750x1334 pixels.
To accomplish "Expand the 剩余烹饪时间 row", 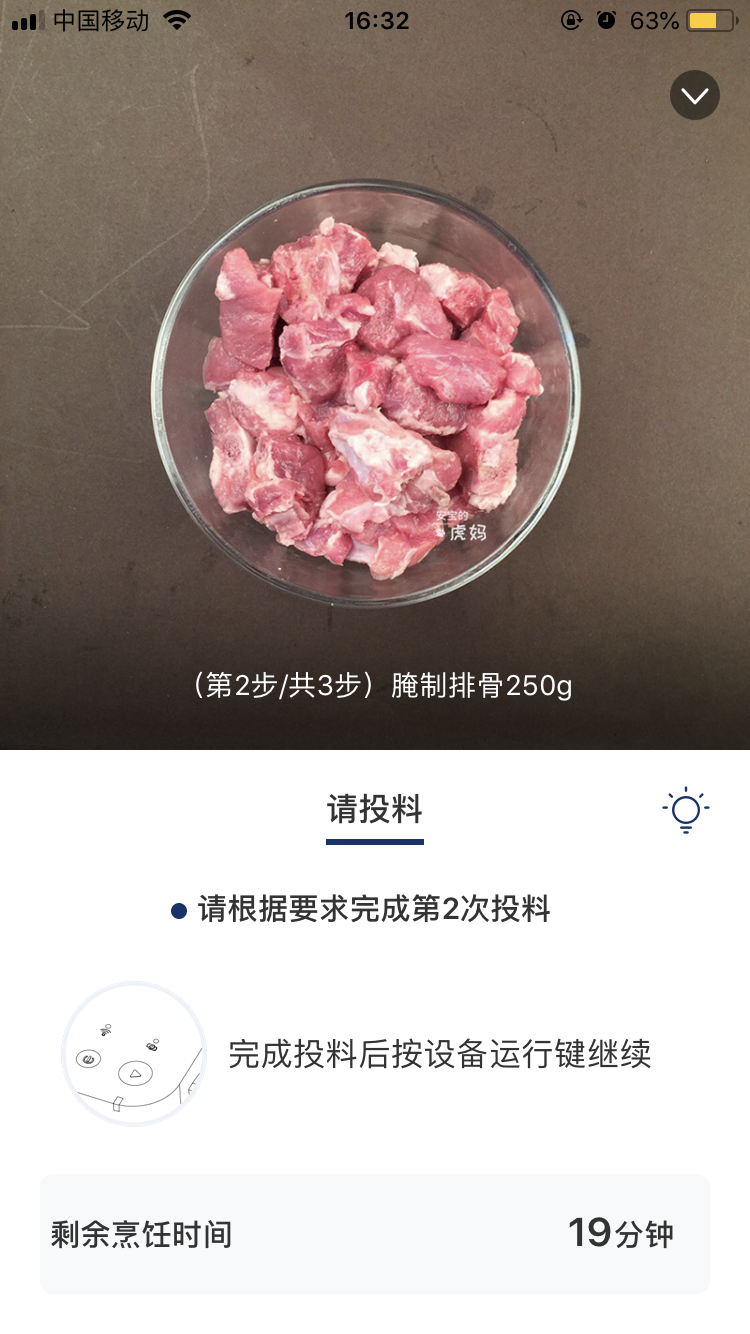I will pyautogui.click(x=375, y=1234).
